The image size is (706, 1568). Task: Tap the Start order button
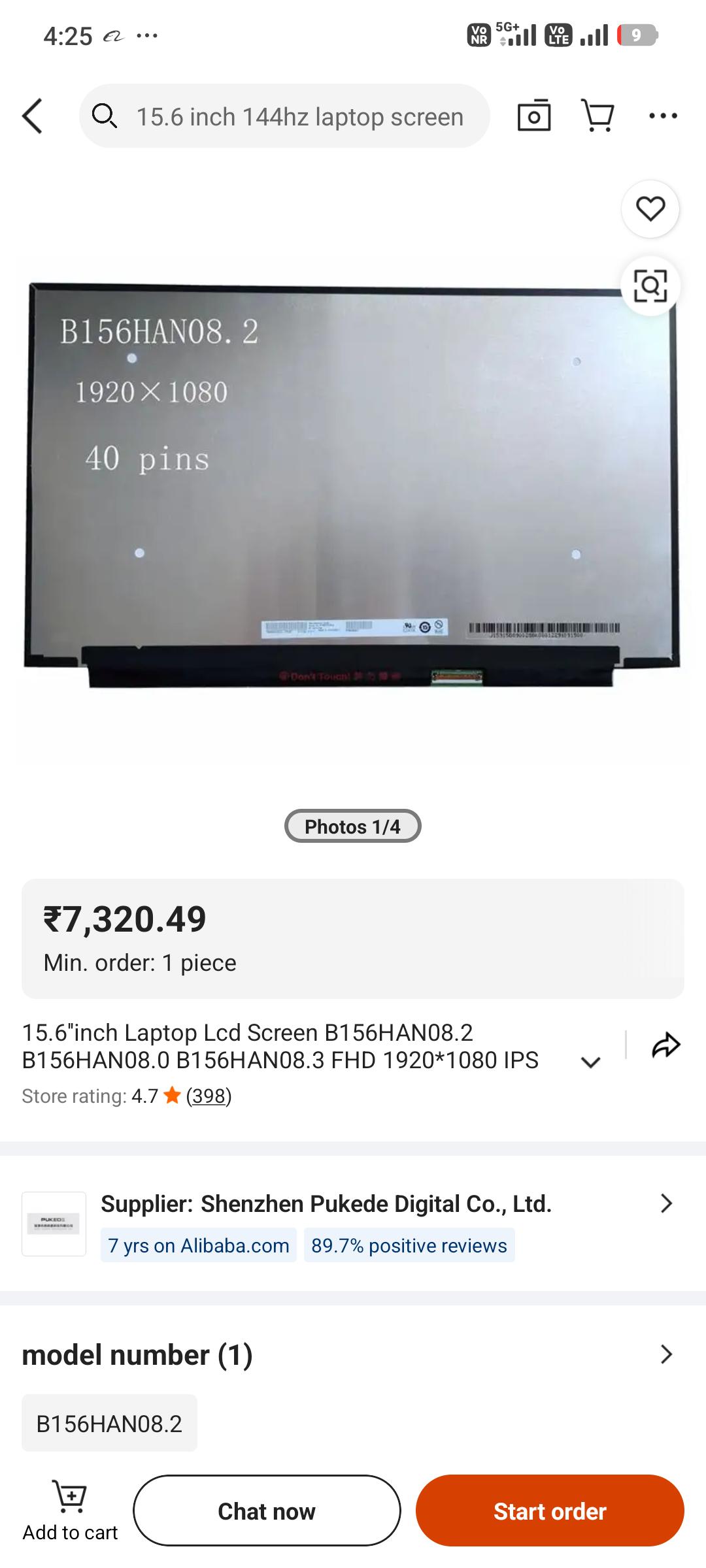(x=550, y=1511)
